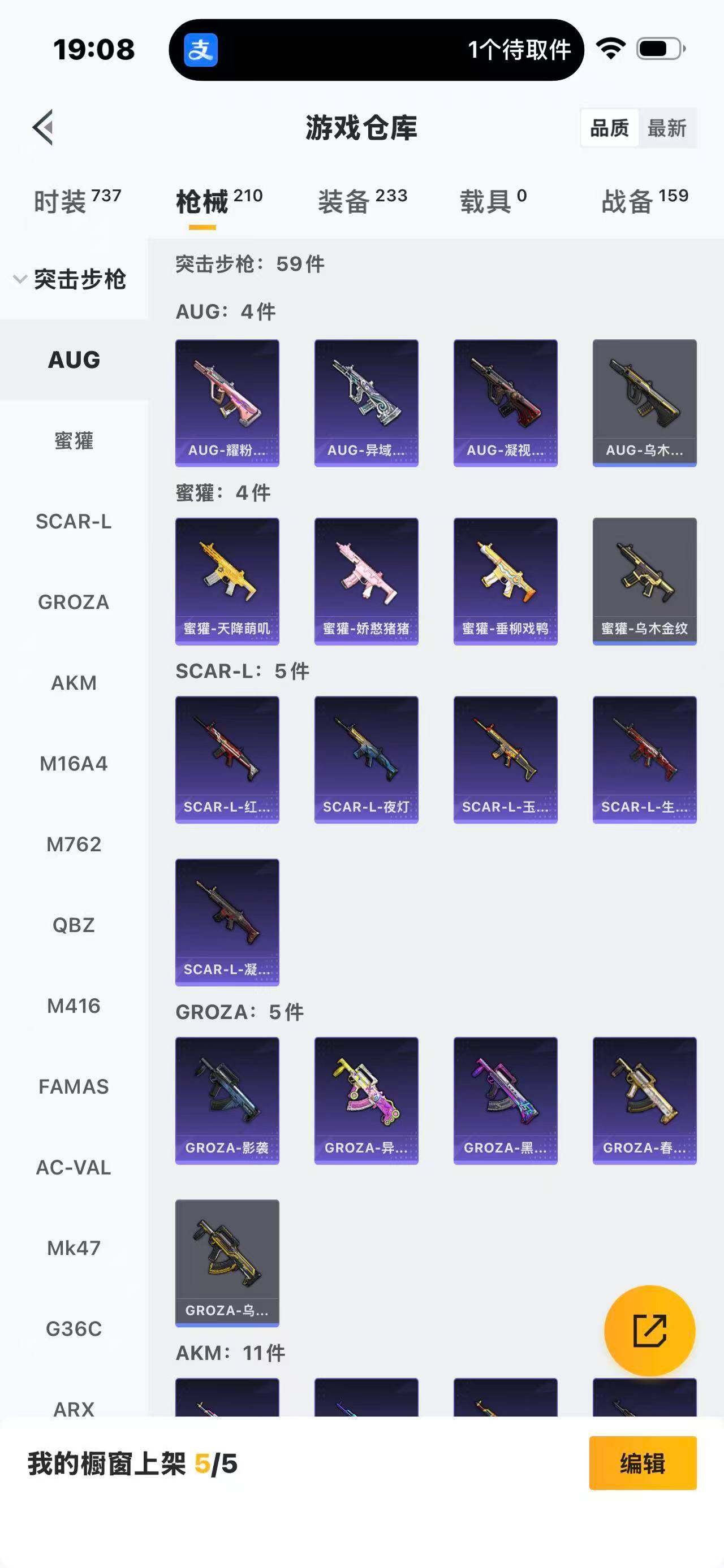Open the 载具 tab

pos(493,201)
